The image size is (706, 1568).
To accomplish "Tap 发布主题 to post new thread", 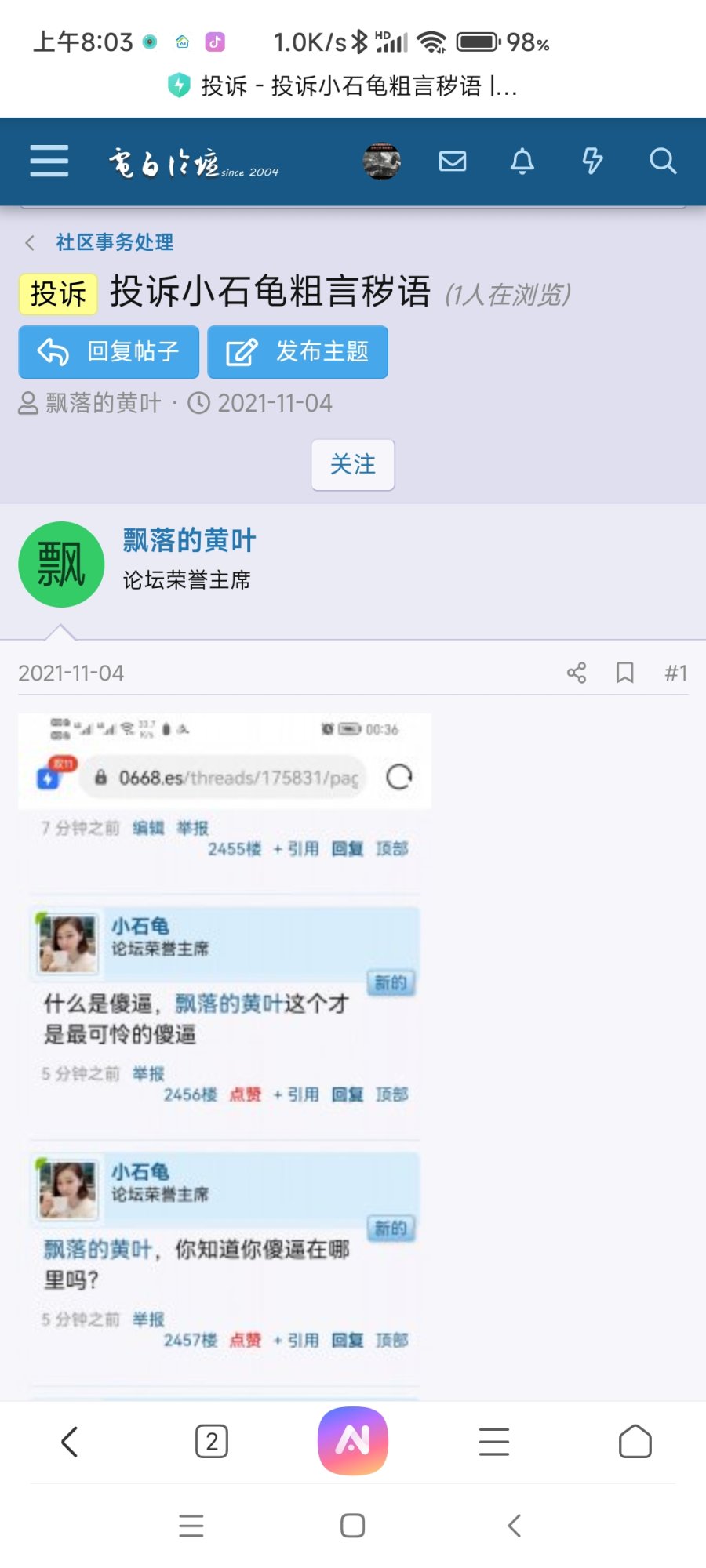I will (x=297, y=352).
